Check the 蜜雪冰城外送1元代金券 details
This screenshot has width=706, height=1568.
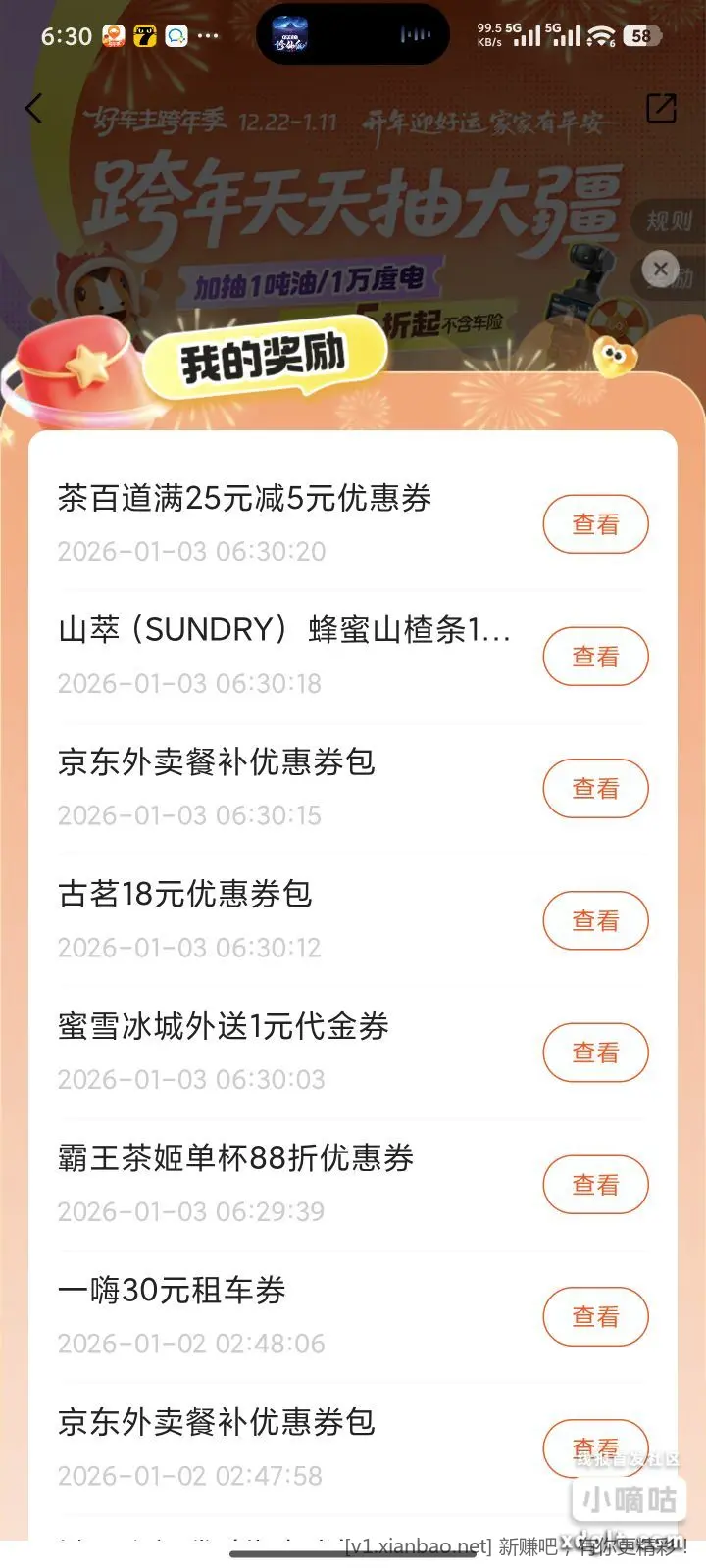(x=595, y=1053)
